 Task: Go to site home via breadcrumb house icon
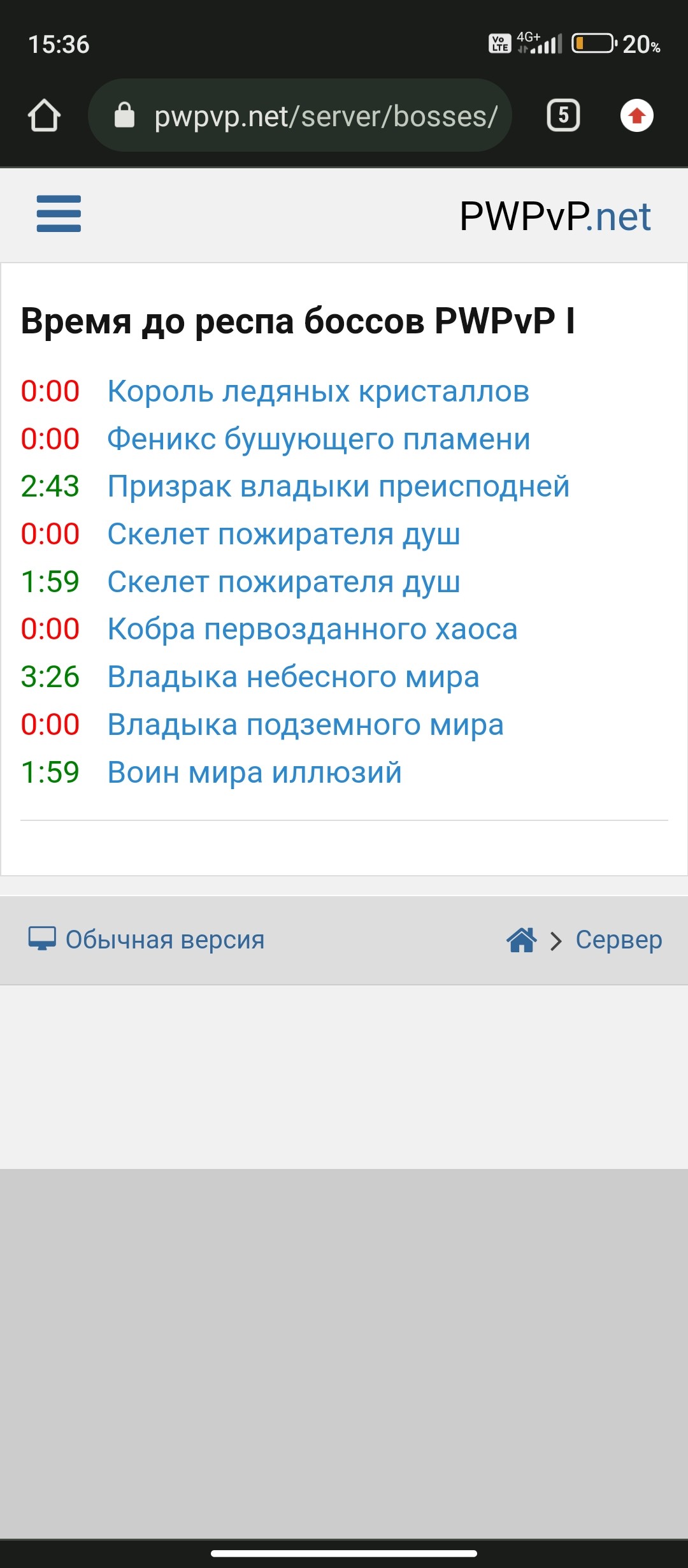[x=521, y=940]
